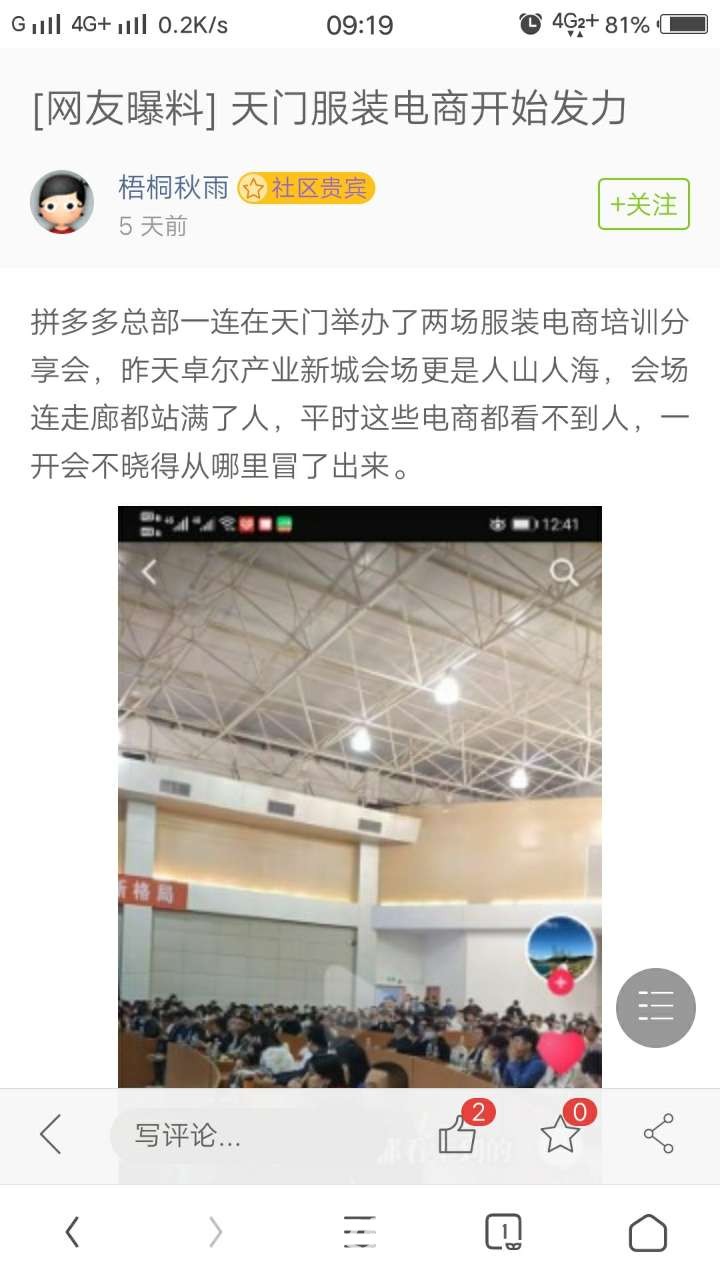Share this post
720x1280 pixels.
click(x=658, y=1134)
